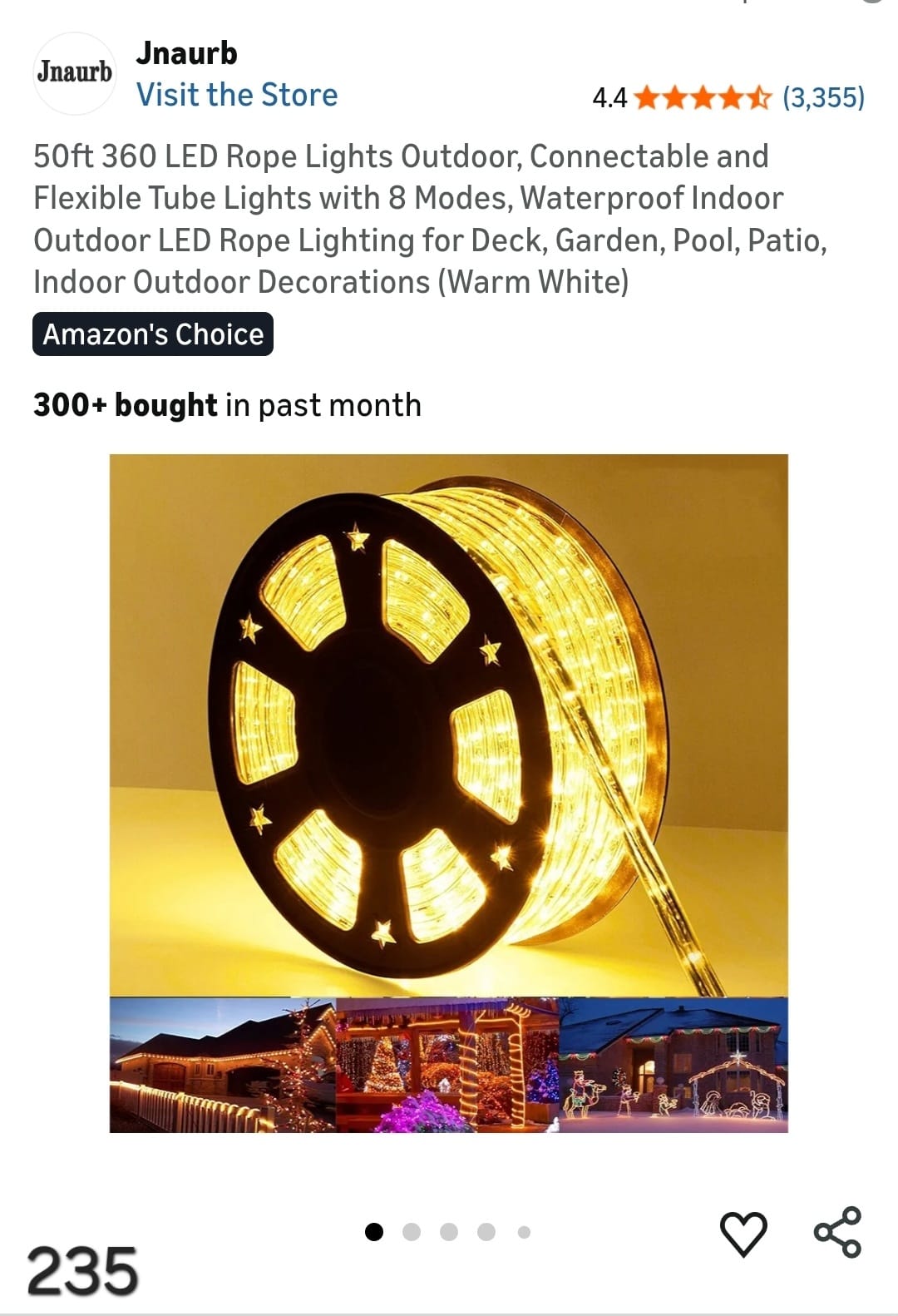This screenshot has height=1316, width=898.
Task: Add rope lights to wish list
Action: pyautogui.click(x=743, y=1233)
